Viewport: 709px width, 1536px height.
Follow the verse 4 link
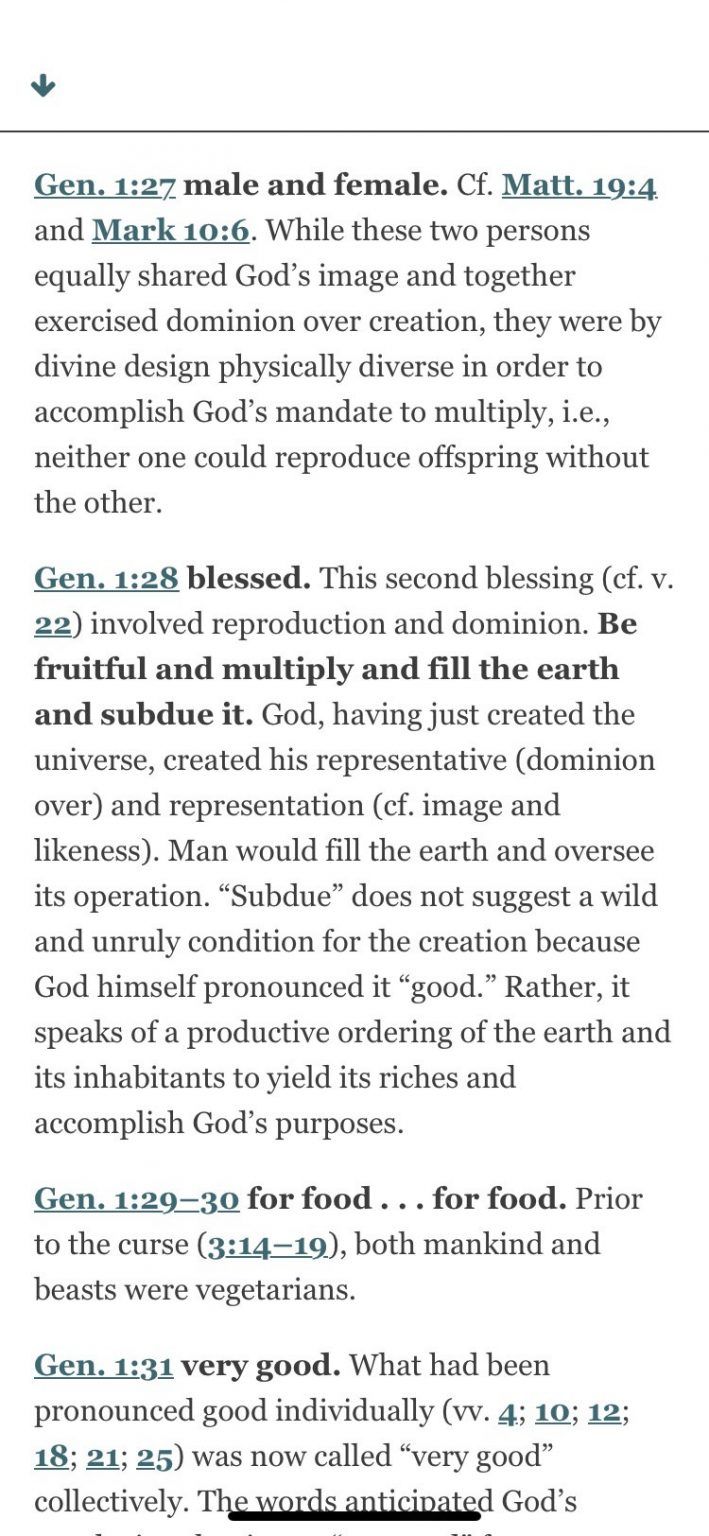(506, 1411)
